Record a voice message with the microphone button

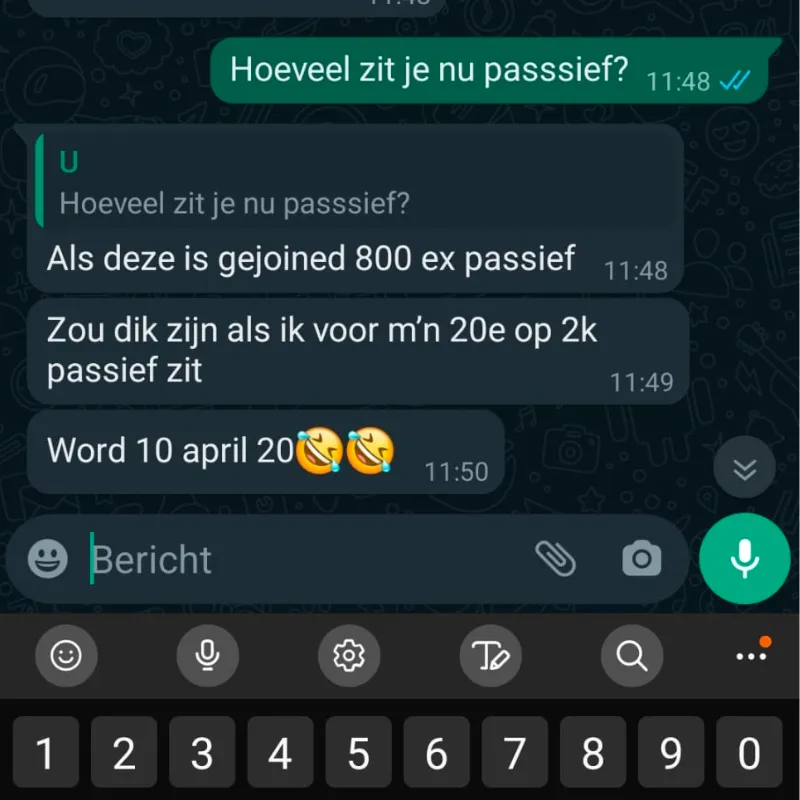(x=745, y=559)
